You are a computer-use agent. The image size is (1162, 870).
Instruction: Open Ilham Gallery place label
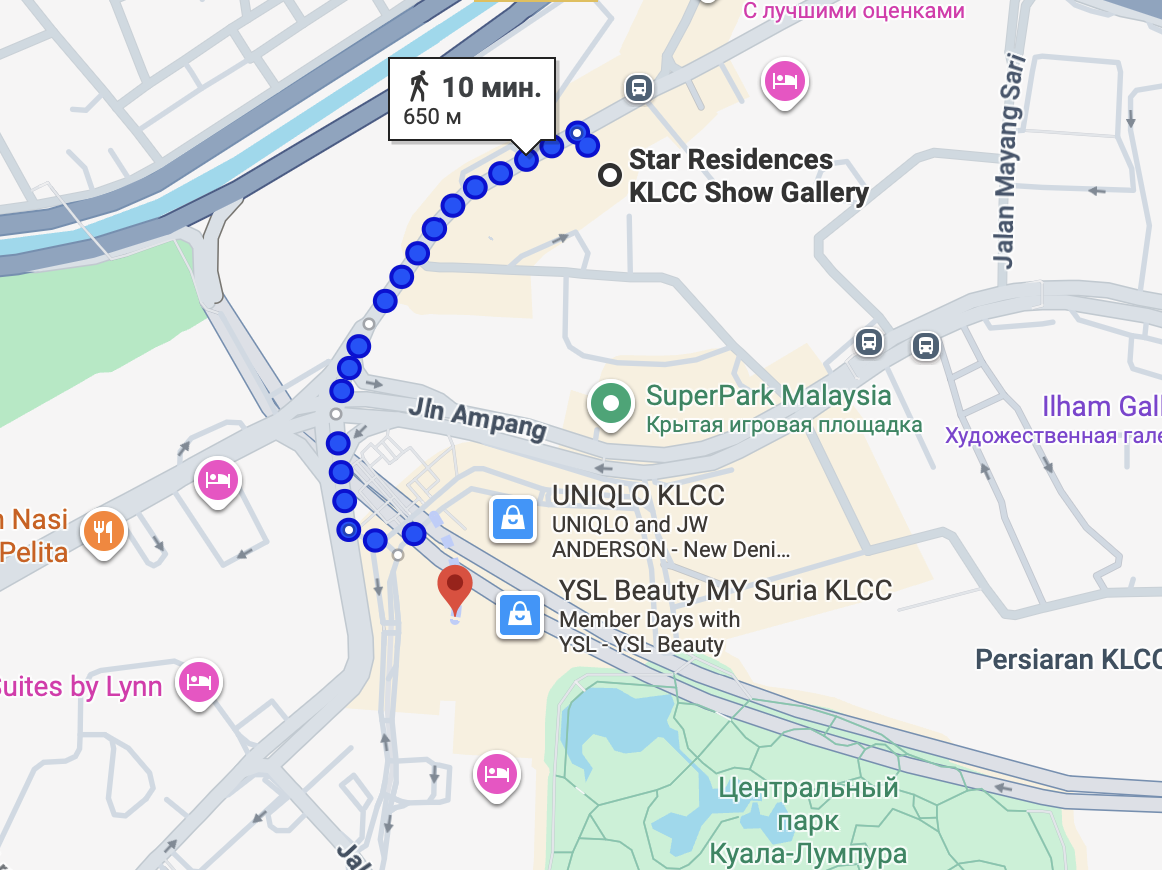click(1100, 407)
